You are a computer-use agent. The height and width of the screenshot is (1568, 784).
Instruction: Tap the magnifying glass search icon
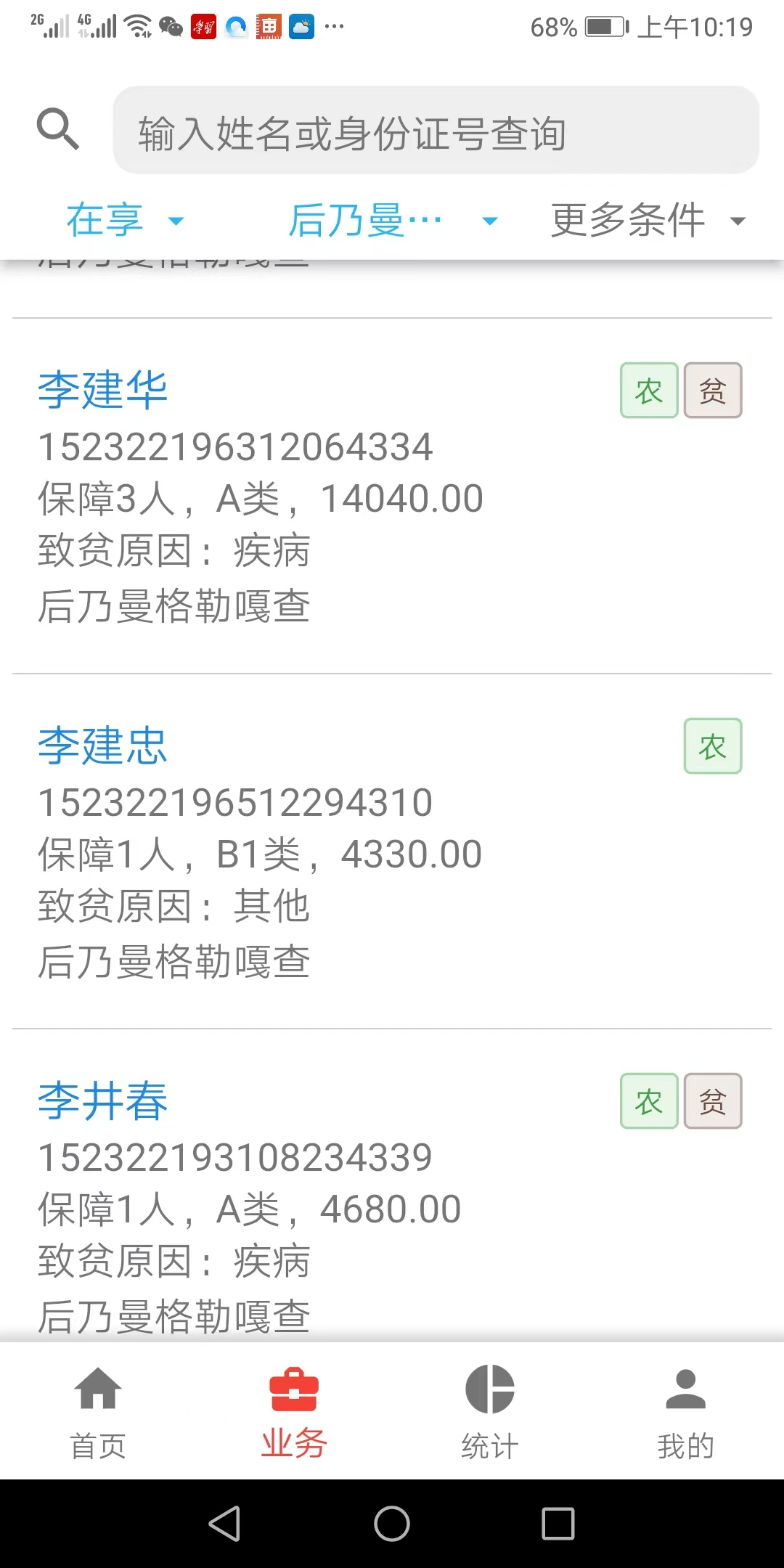[x=58, y=129]
